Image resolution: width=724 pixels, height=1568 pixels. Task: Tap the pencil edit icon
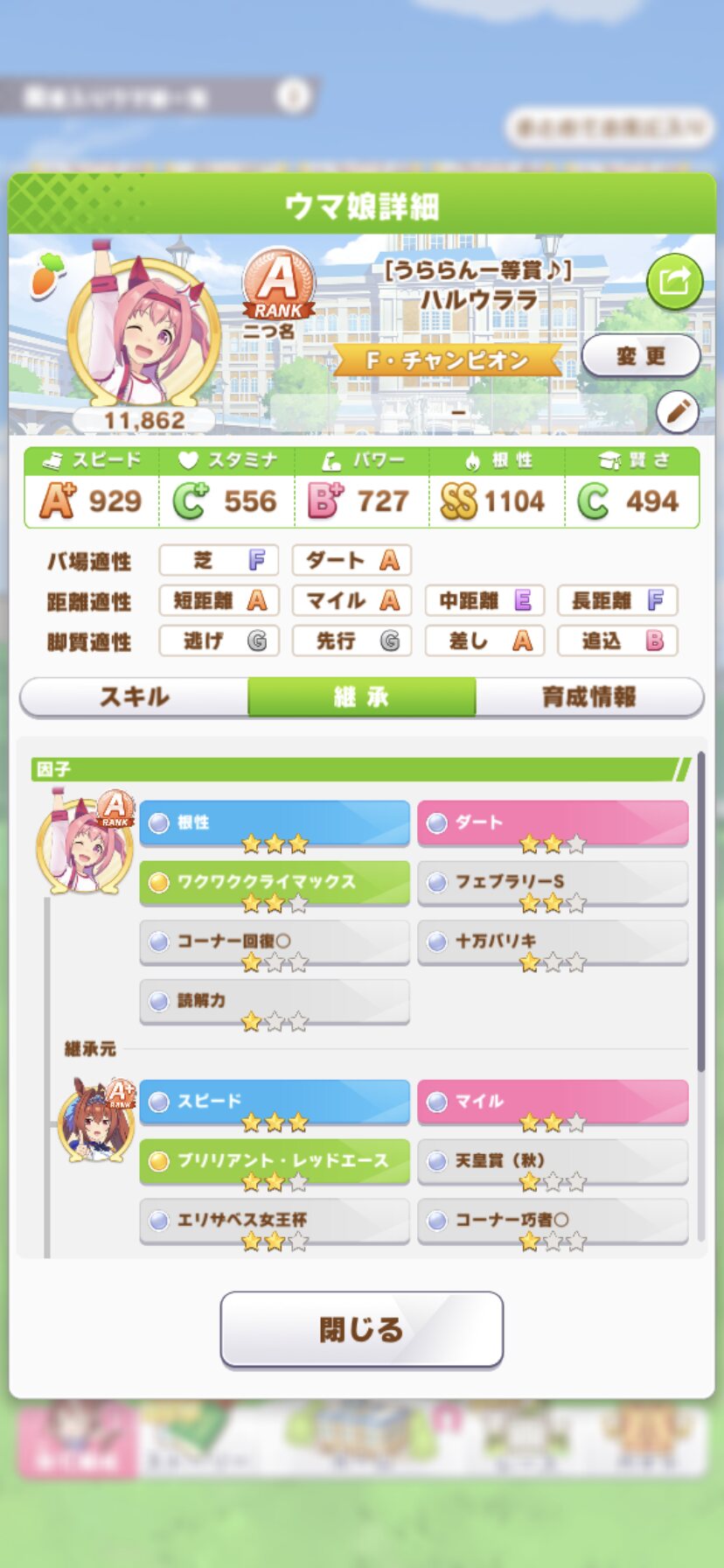(677, 411)
